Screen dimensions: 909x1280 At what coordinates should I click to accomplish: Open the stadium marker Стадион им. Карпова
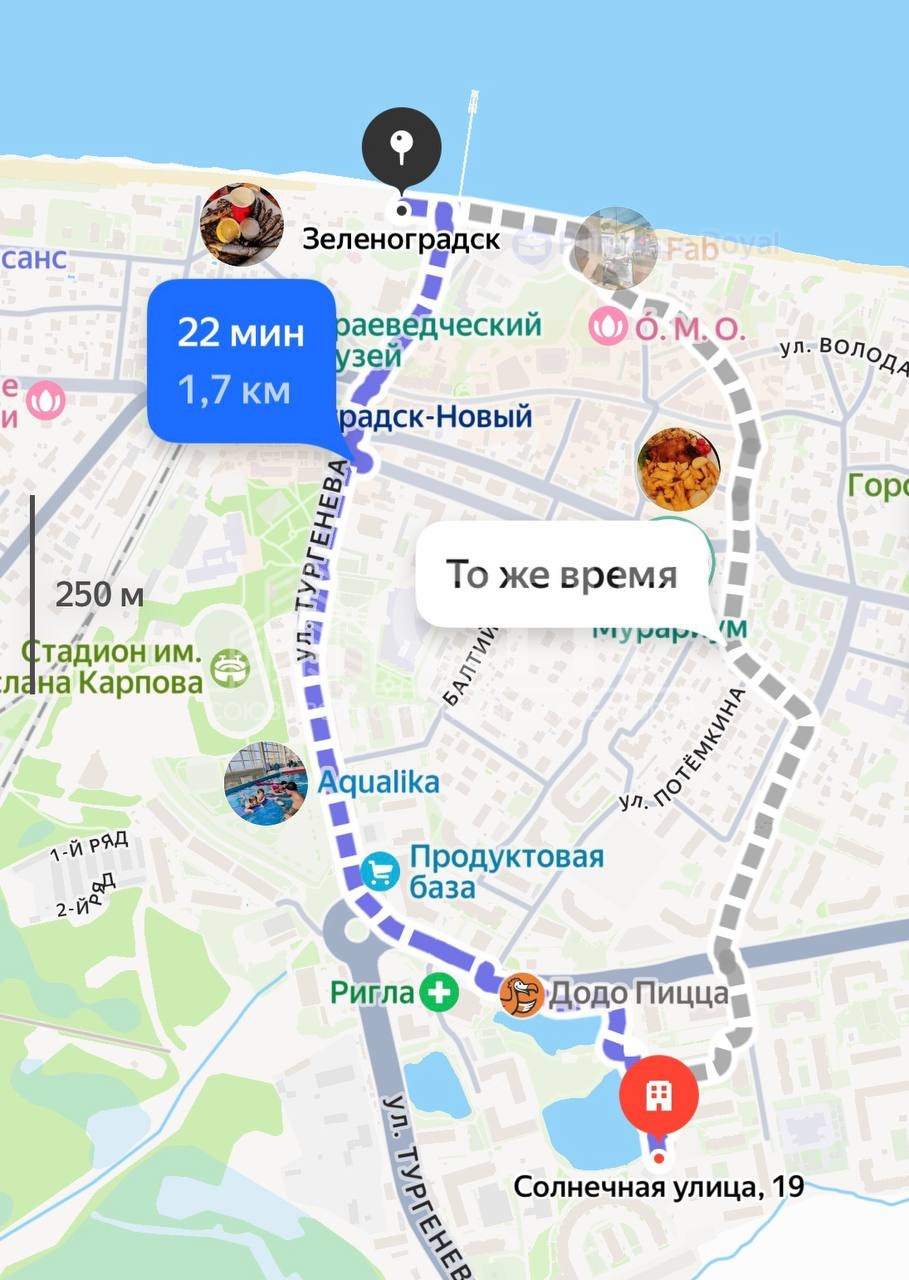tap(231, 668)
